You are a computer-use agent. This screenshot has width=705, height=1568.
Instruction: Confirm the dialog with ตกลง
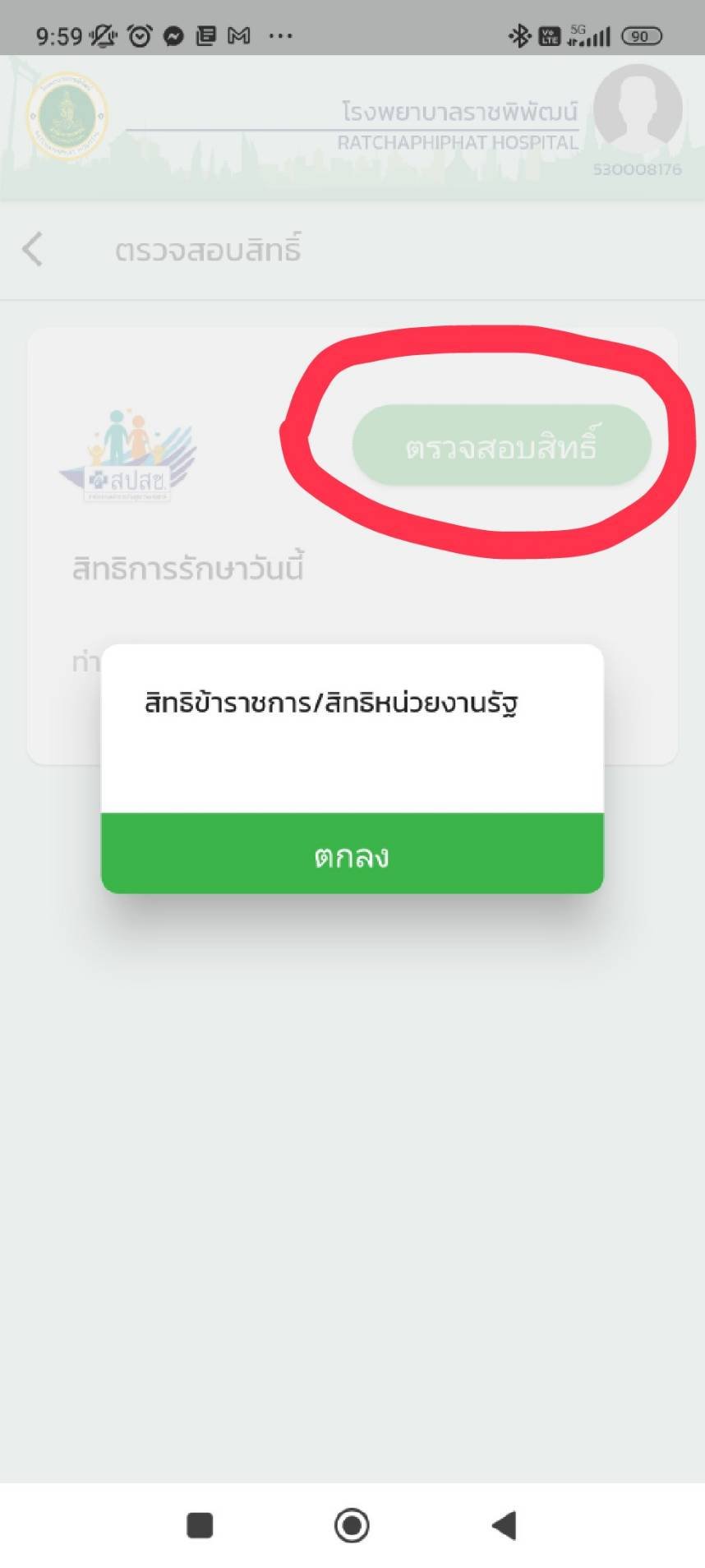[x=352, y=853]
